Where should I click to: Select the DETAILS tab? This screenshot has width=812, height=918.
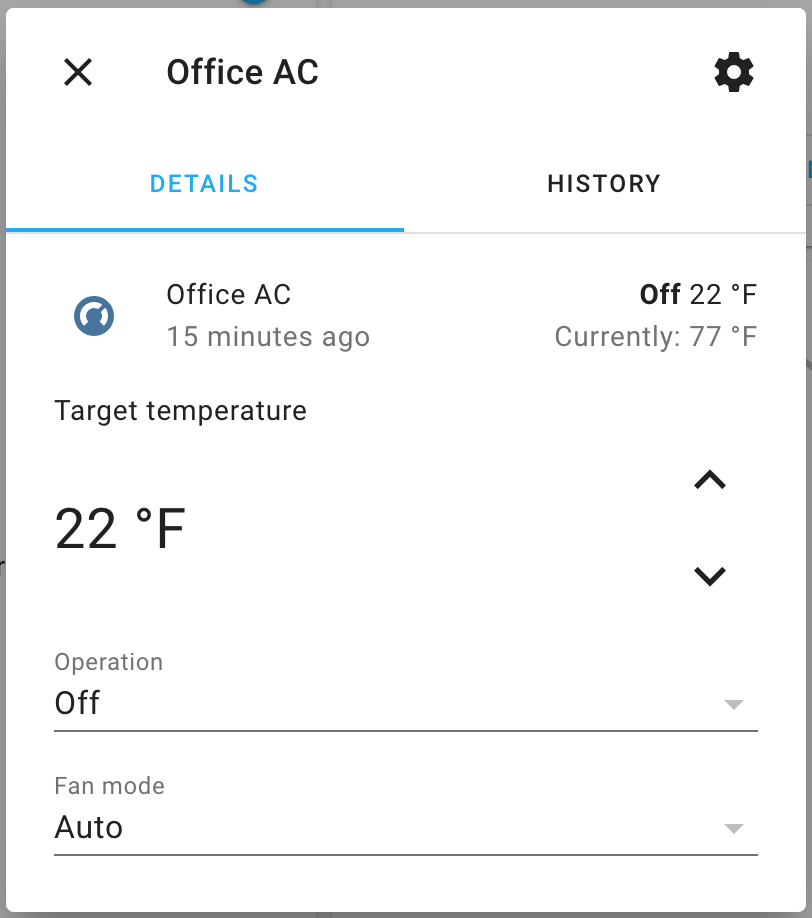(203, 183)
